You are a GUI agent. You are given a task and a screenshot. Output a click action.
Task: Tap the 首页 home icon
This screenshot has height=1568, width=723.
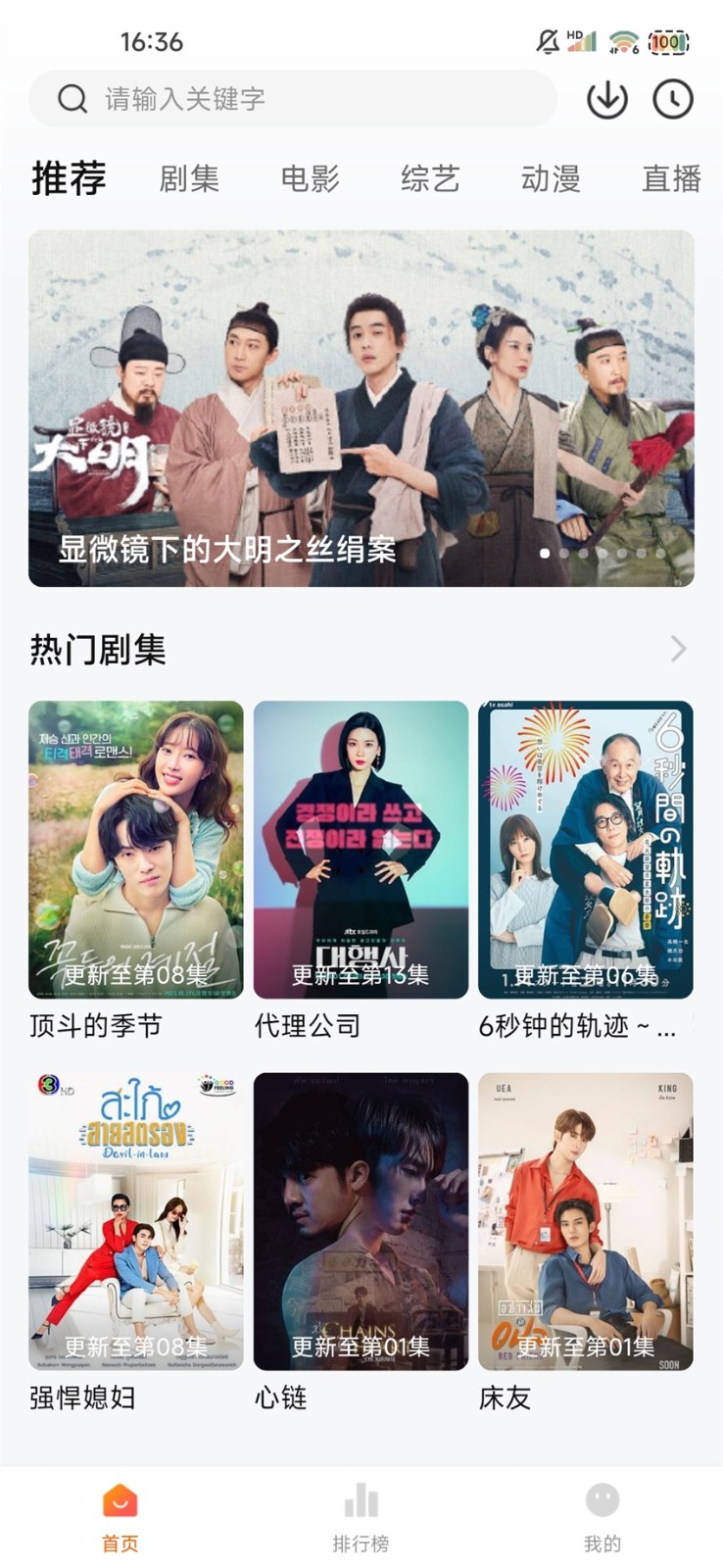[119, 1499]
